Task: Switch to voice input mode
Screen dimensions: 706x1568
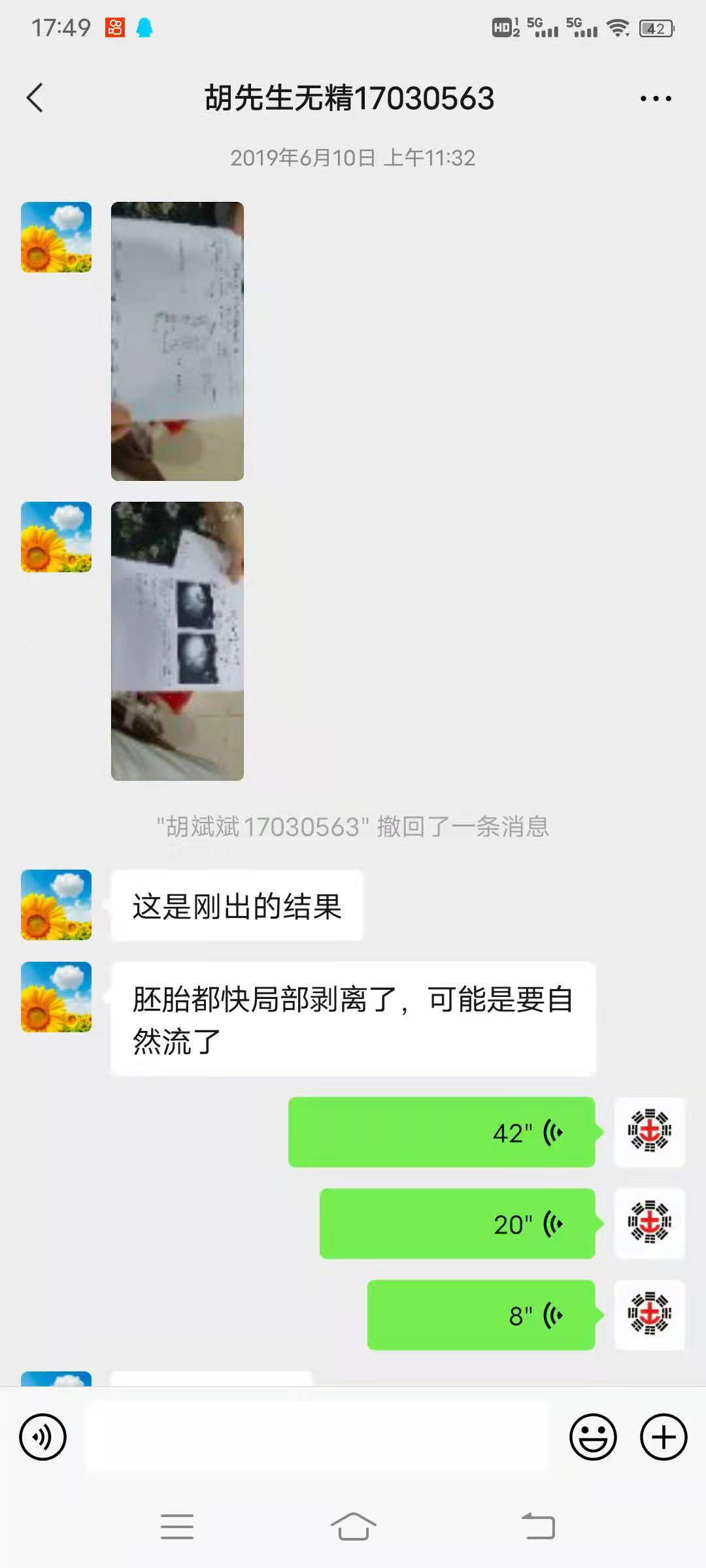Action: [x=43, y=1437]
